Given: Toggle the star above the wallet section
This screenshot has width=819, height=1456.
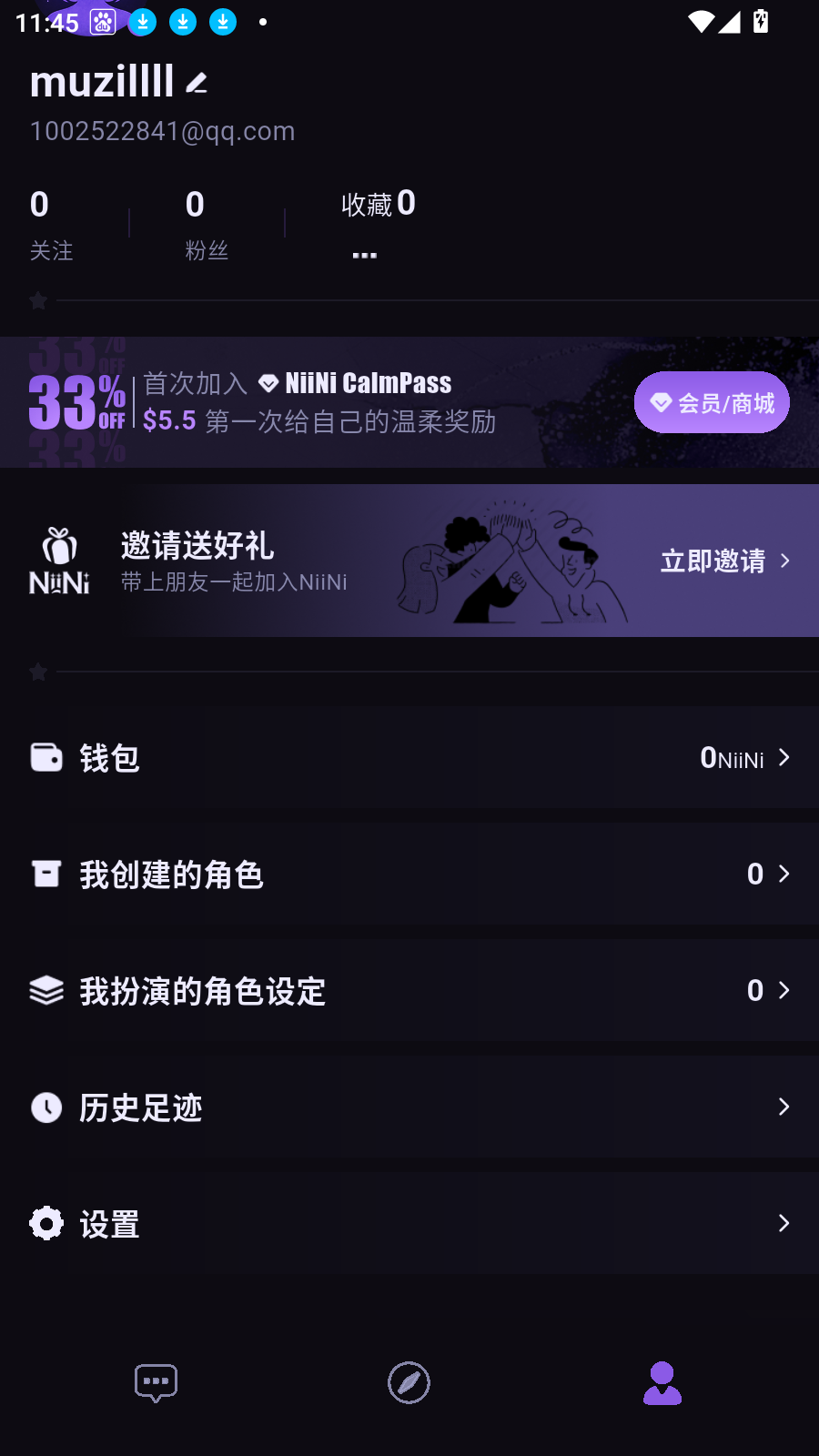Looking at the screenshot, I should 38,672.
